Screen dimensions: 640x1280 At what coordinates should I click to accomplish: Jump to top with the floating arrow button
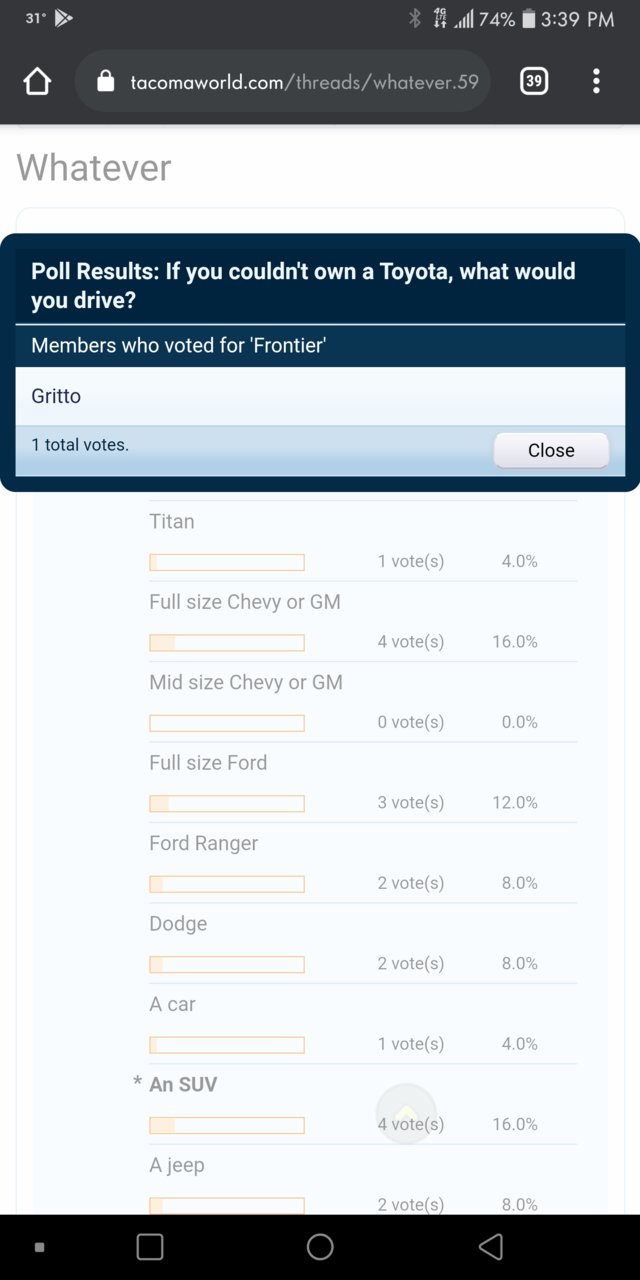click(406, 1114)
